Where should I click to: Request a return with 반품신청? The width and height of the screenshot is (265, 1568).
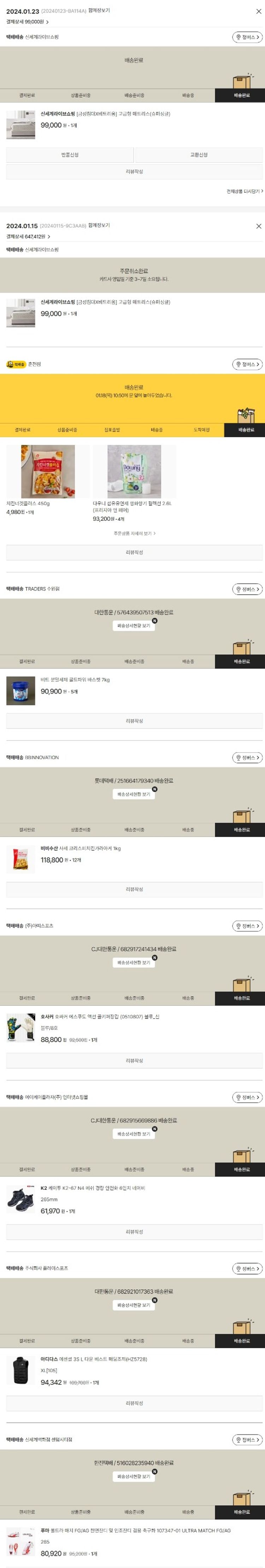click(70, 155)
